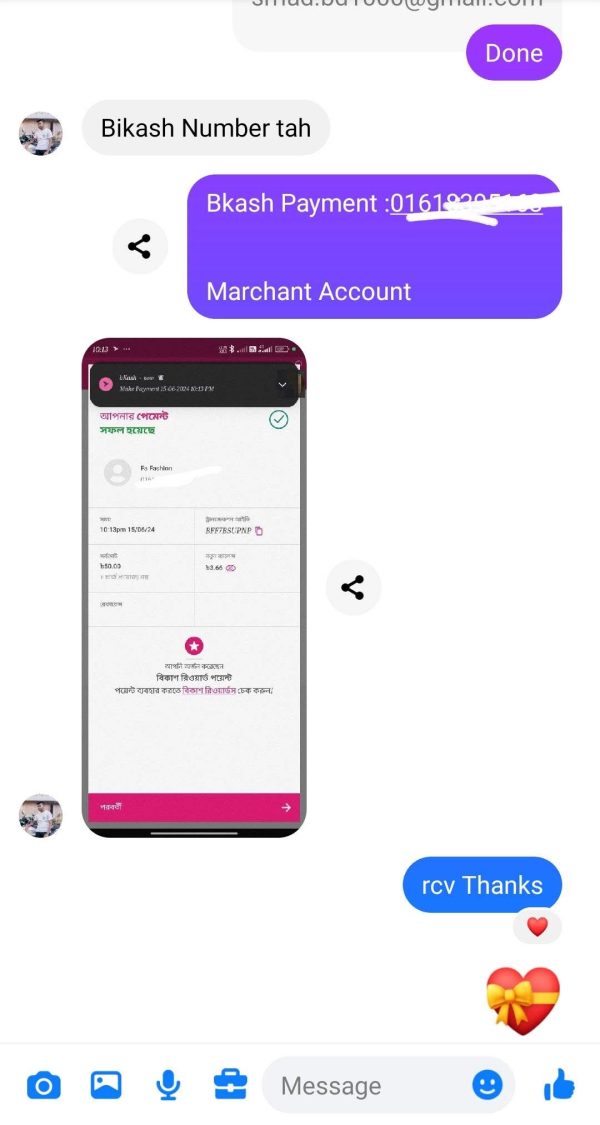The width and height of the screenshot is (600, 1125).
Task: Open the briefcase business tools icon
Action: (231, 1085)
